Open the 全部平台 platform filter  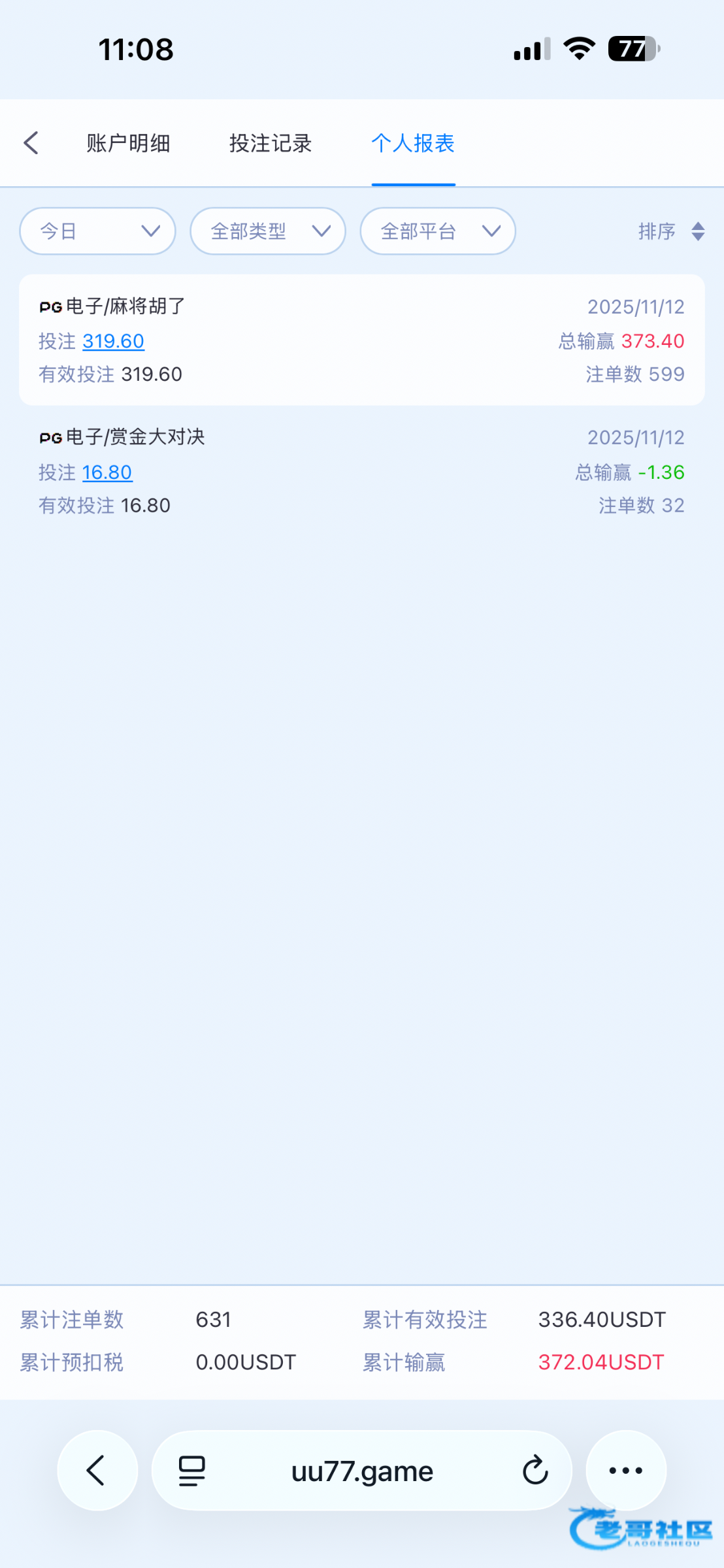[438, 231]
